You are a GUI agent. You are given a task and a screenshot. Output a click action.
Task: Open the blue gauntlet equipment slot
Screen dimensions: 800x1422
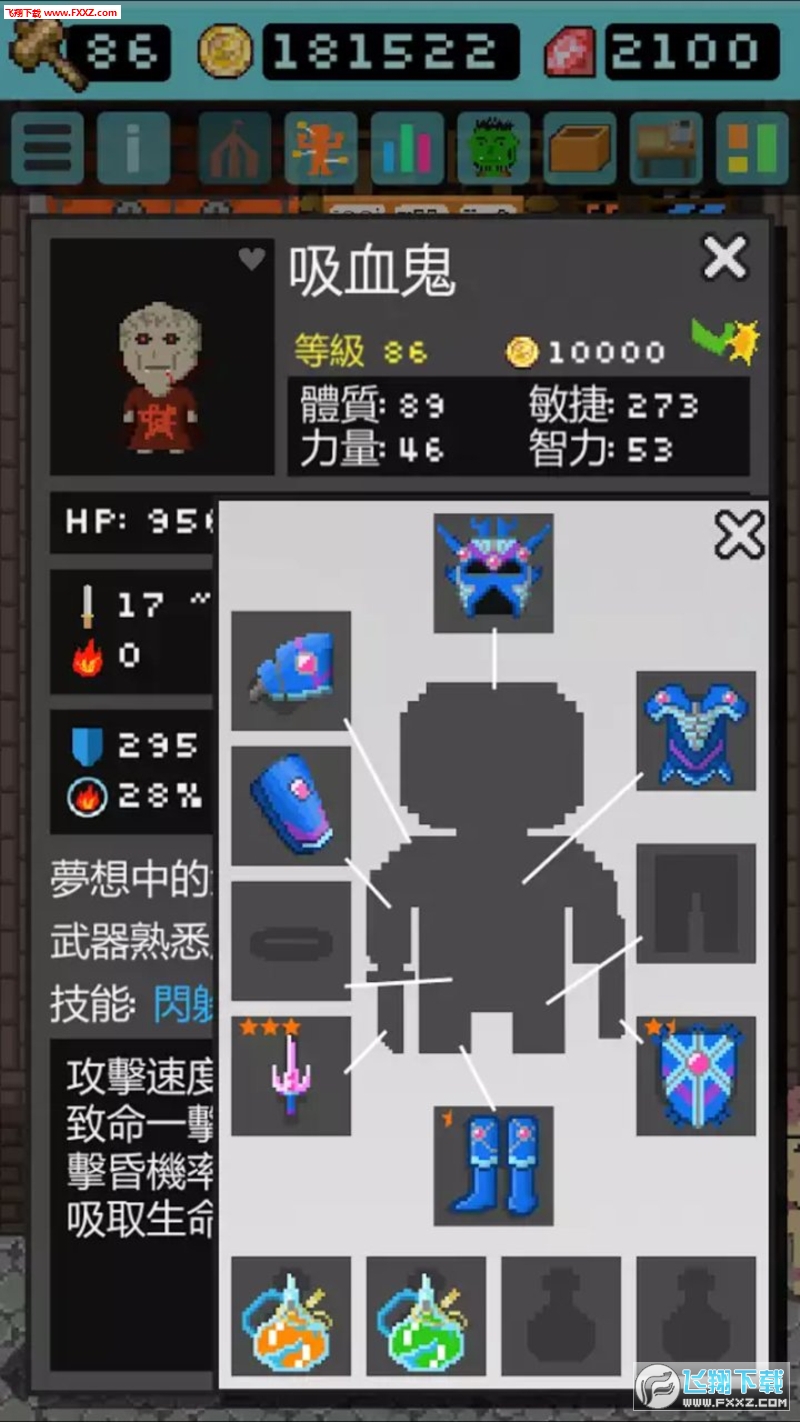pyautogui.click(x=291, y=806)
